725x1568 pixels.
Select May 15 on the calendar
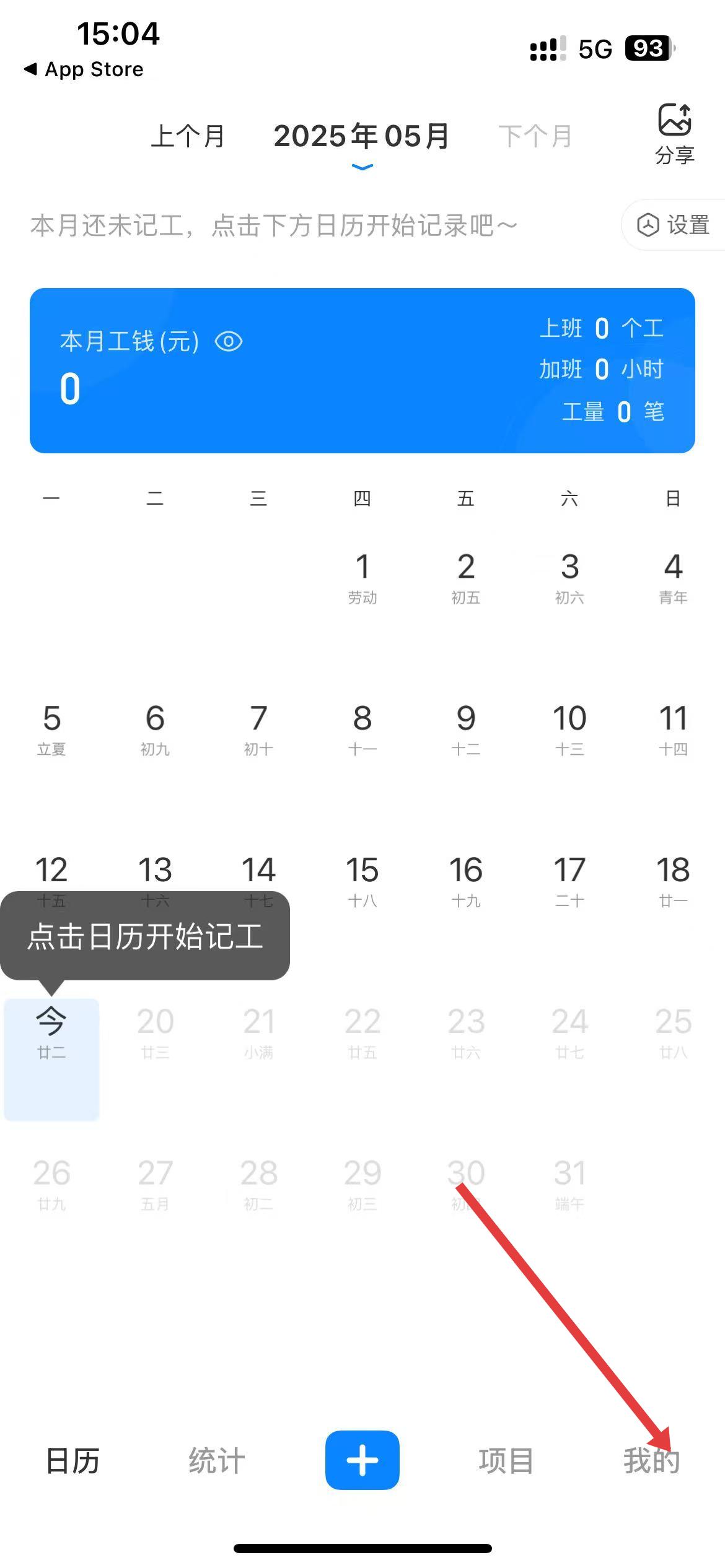[362, 881]
